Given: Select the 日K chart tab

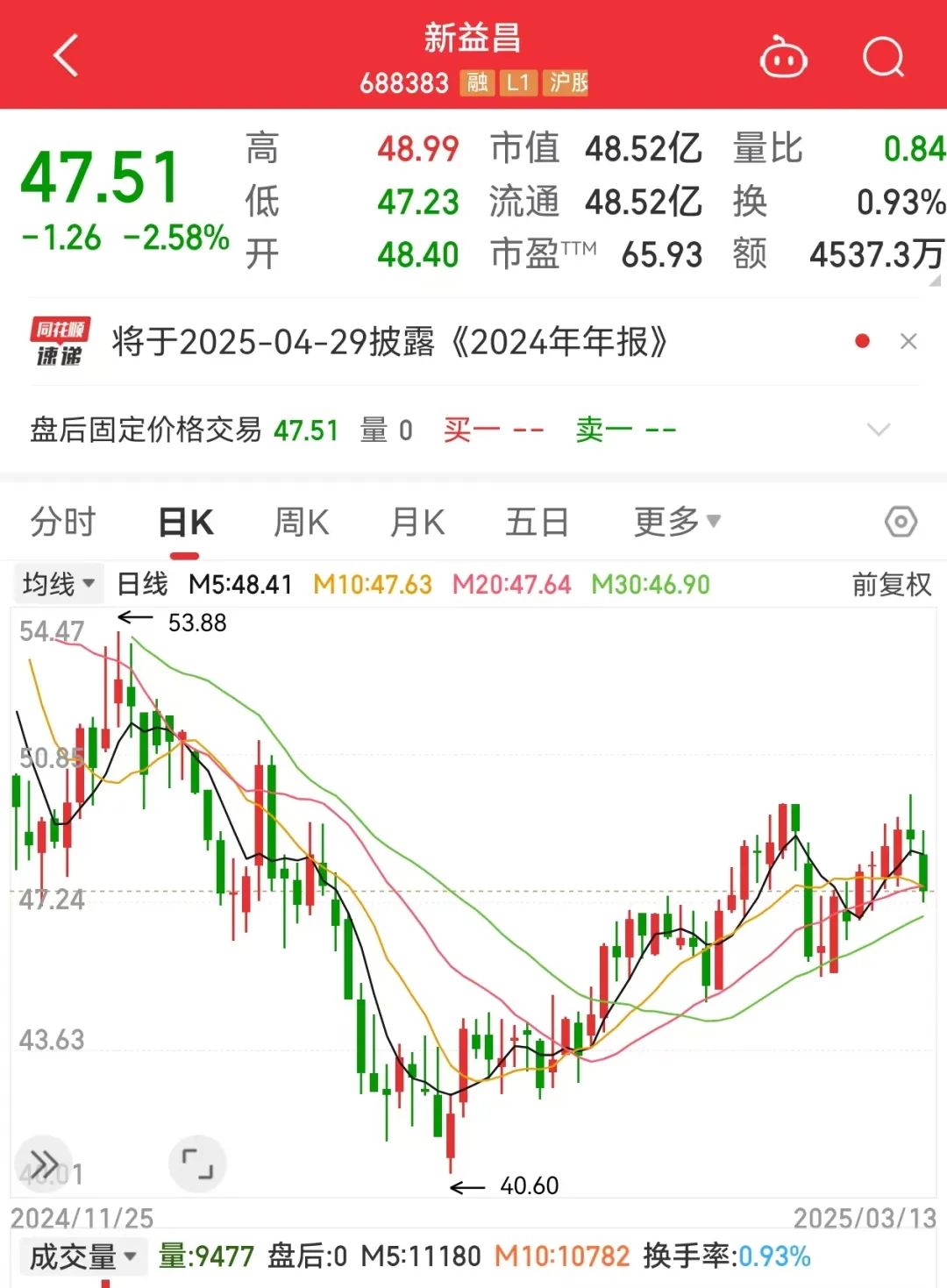Looking at the screenshot, I should coord(185,523).
